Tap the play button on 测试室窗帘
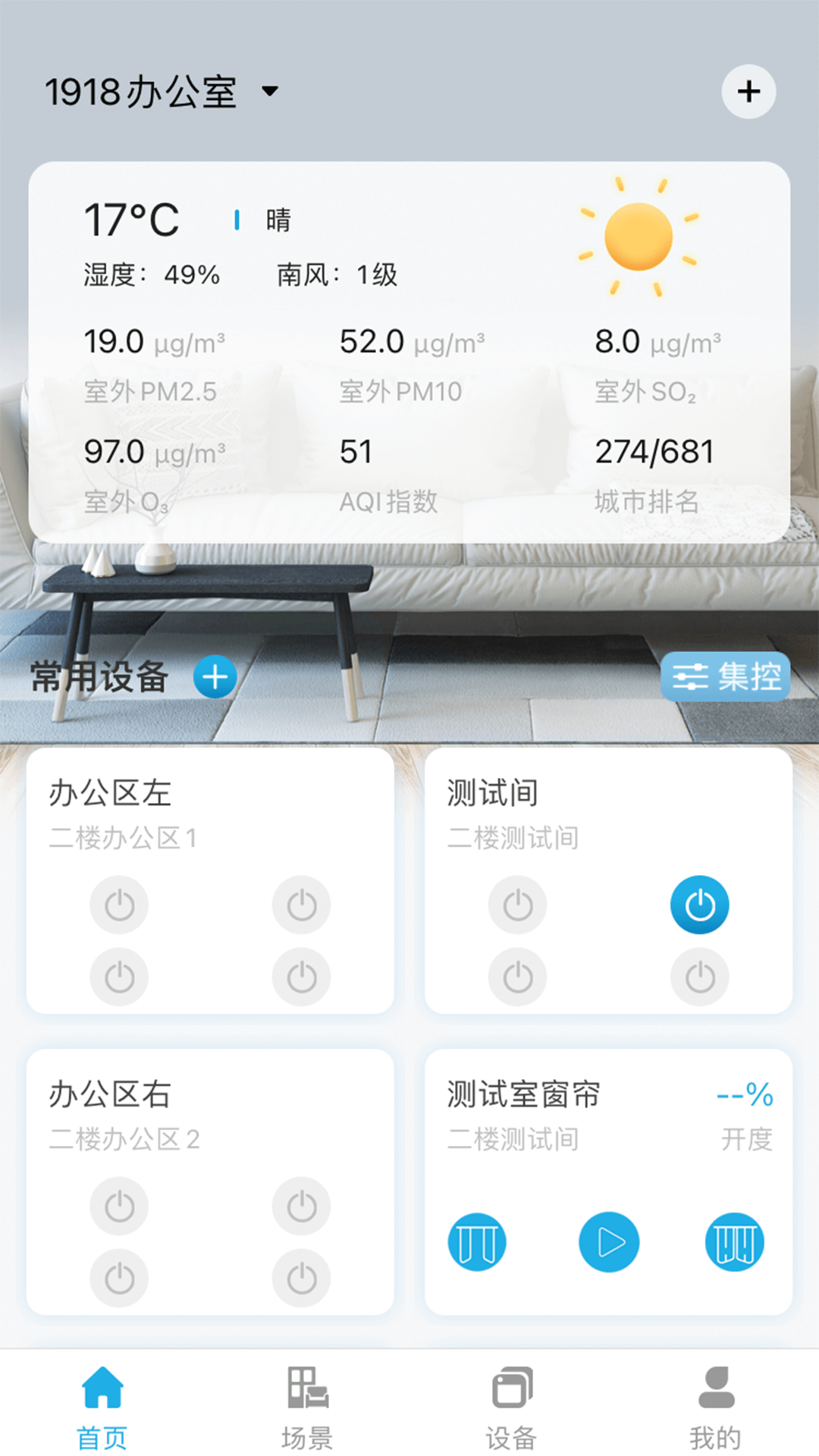The image size is (819, 1456). coord(608,1242)
